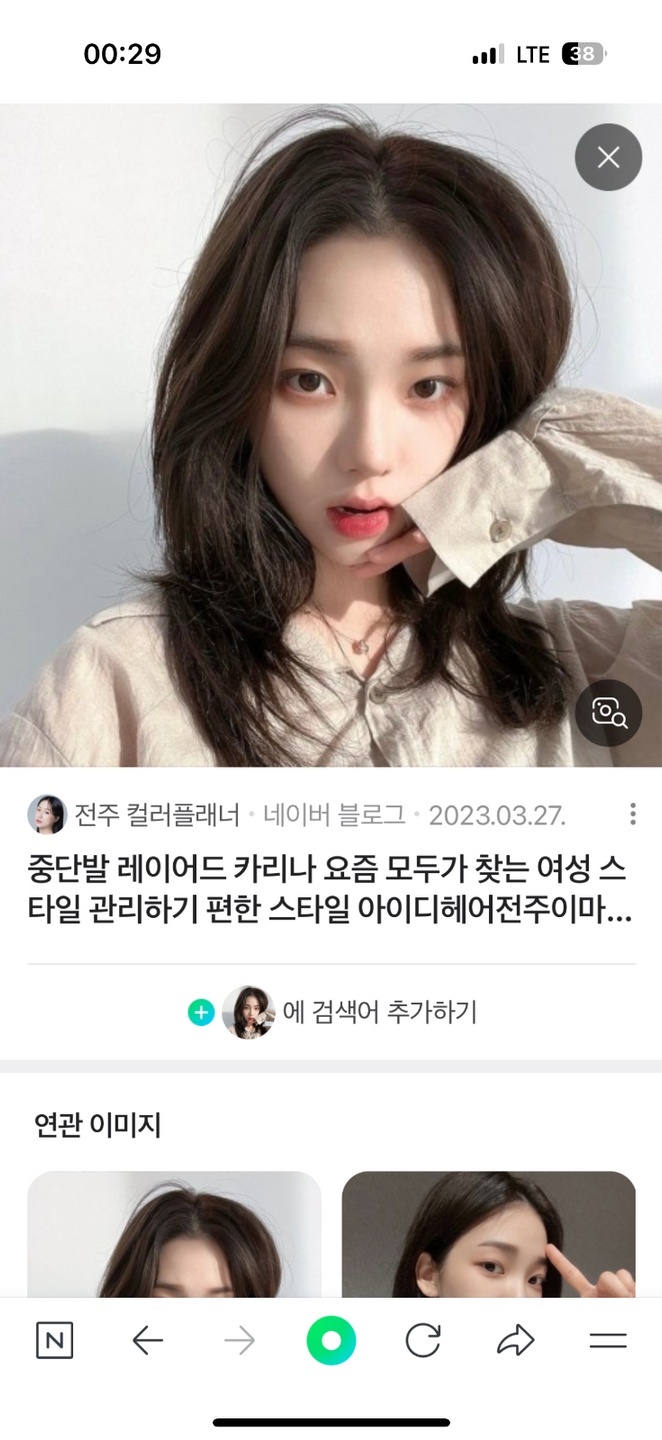Go back to the previous page
This screenshot has height=1440, width=662.
[147, 1341]
